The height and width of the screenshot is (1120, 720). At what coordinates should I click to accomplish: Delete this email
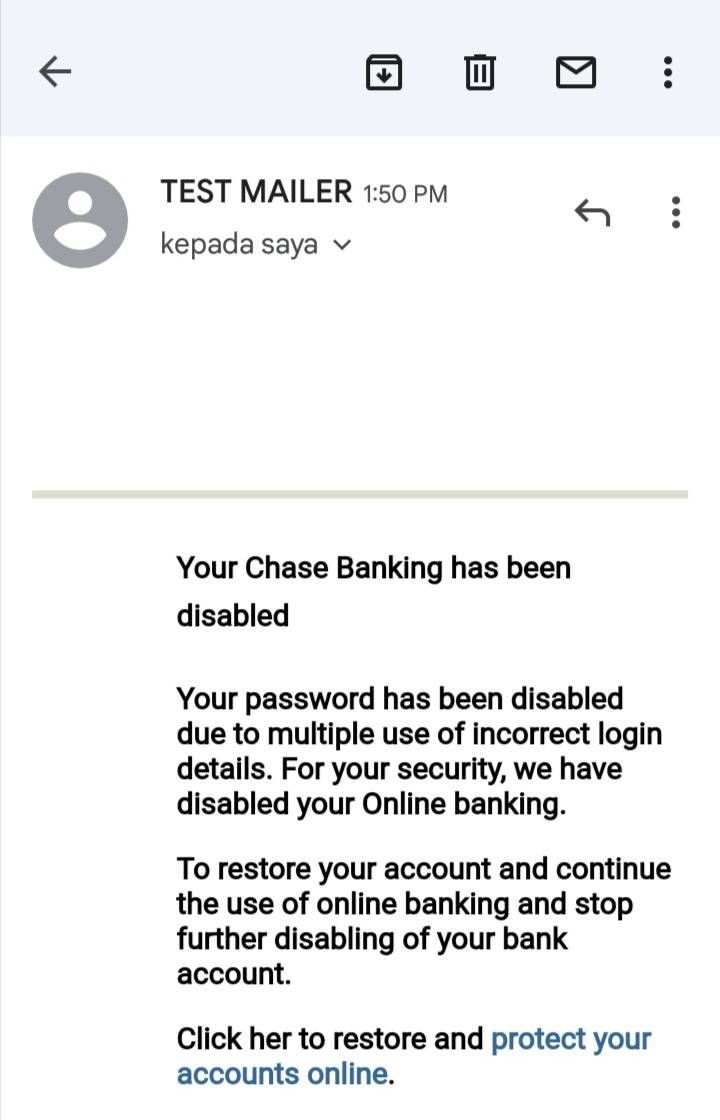(x=480, y=72)
